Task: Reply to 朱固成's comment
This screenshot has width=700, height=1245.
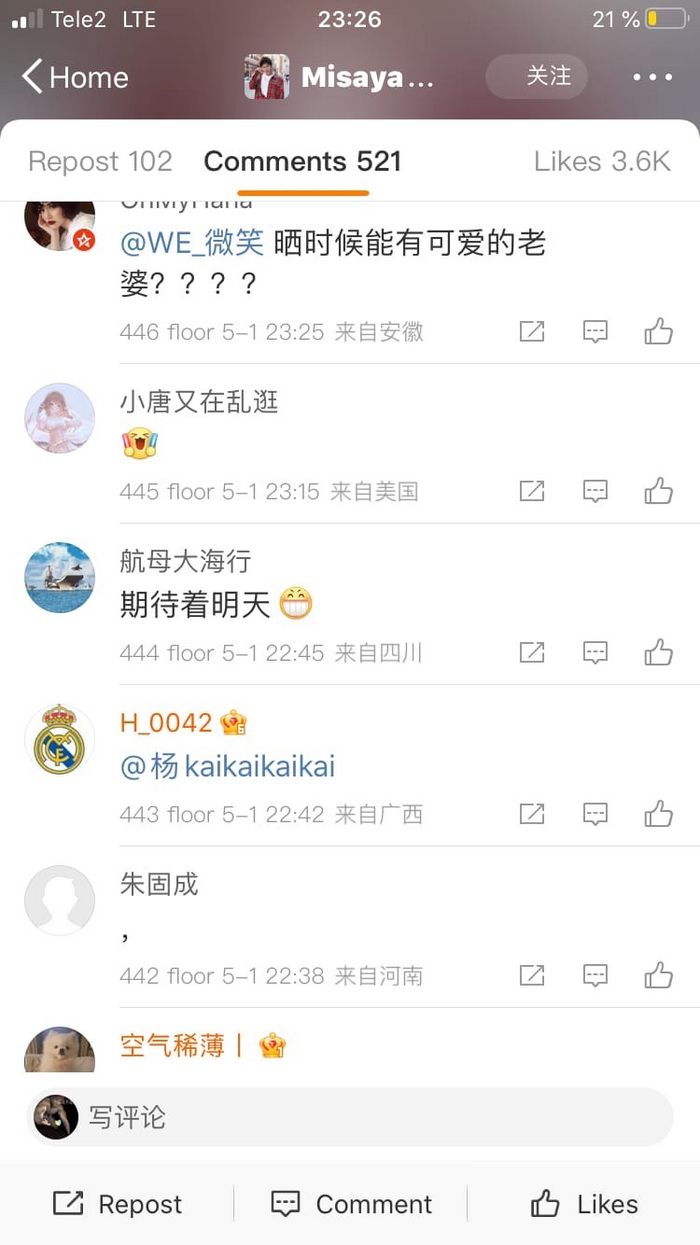Action: [595, 975]
